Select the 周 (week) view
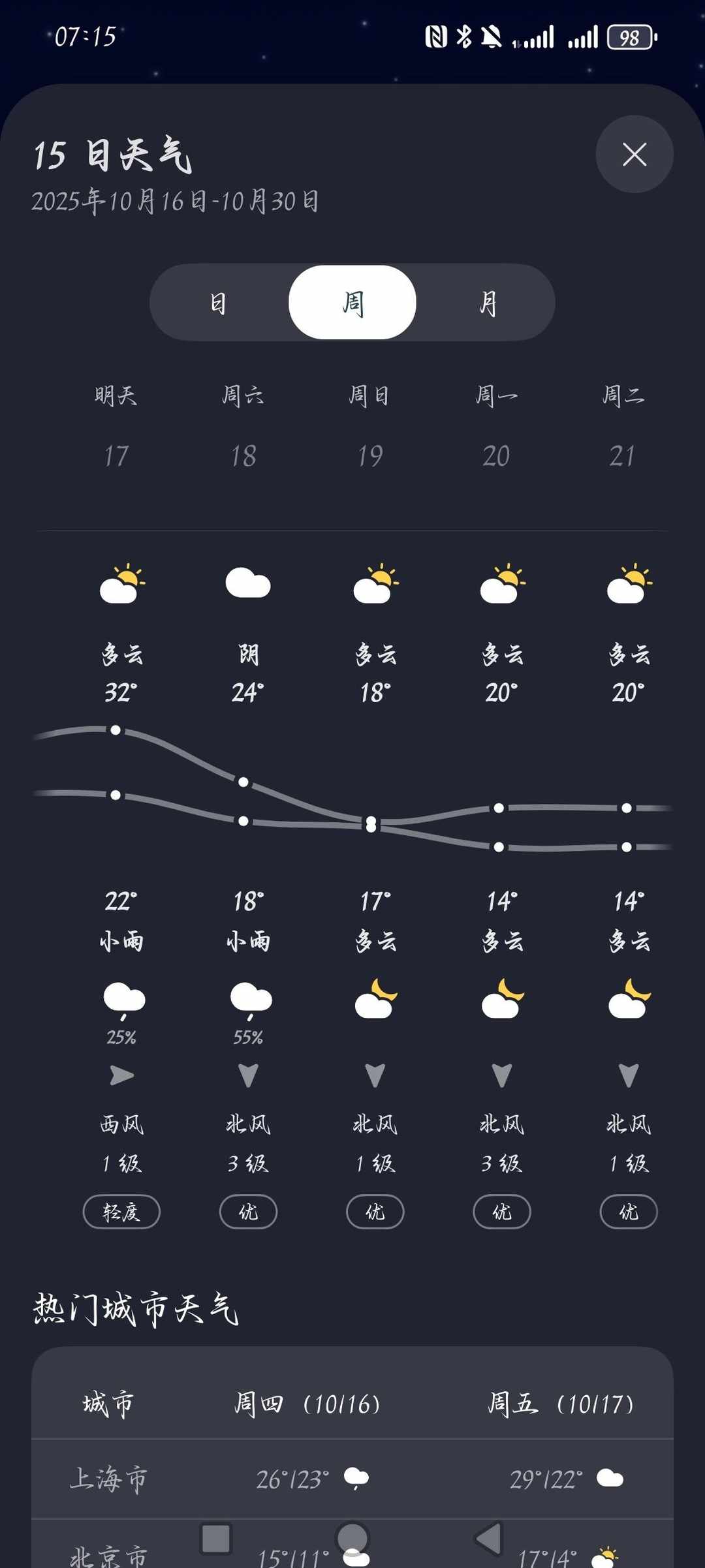This screenshot has height=1568, width=705. [x=352, y=303]
